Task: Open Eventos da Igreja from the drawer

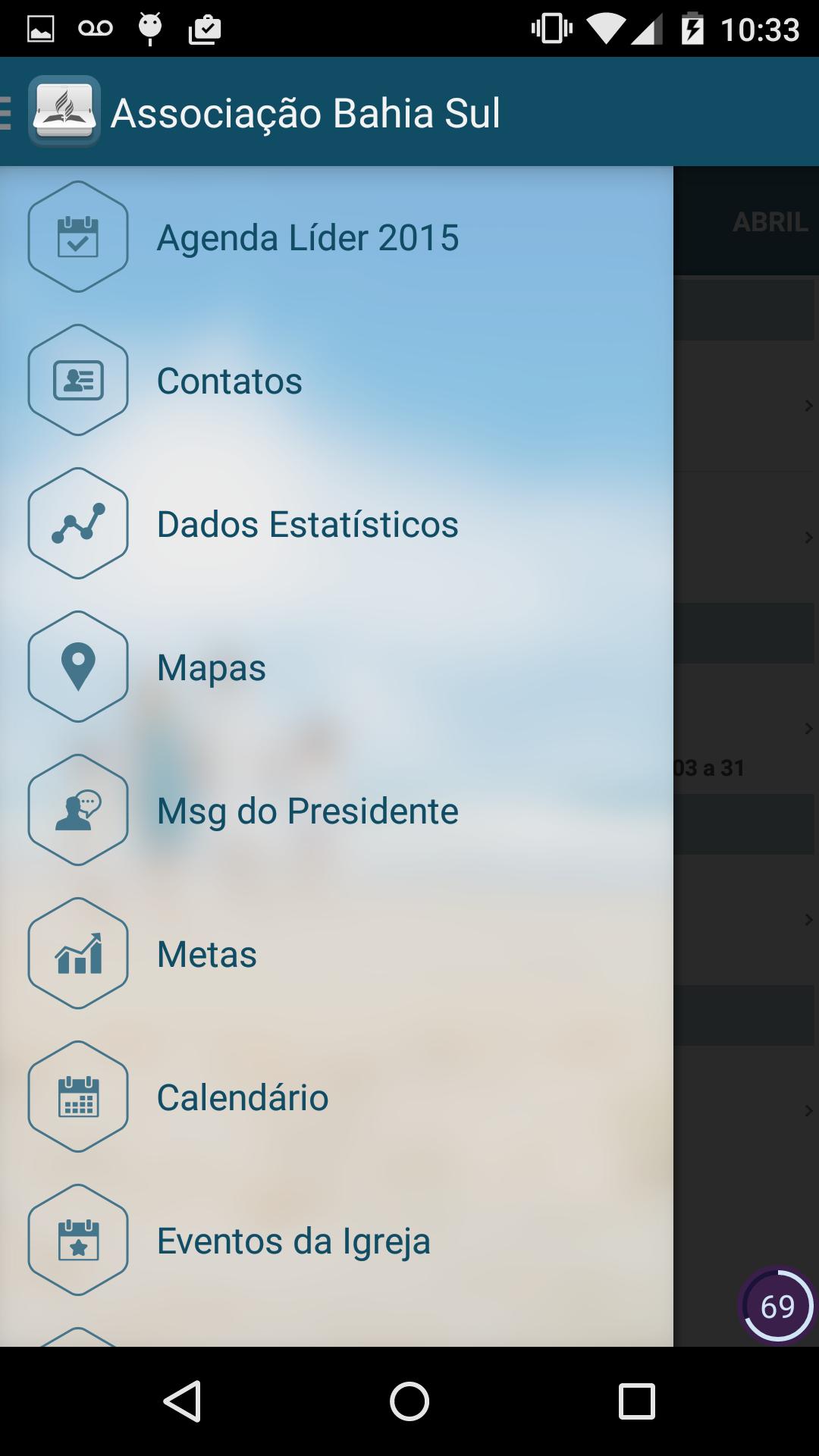Action: [x=293, y=1241]
